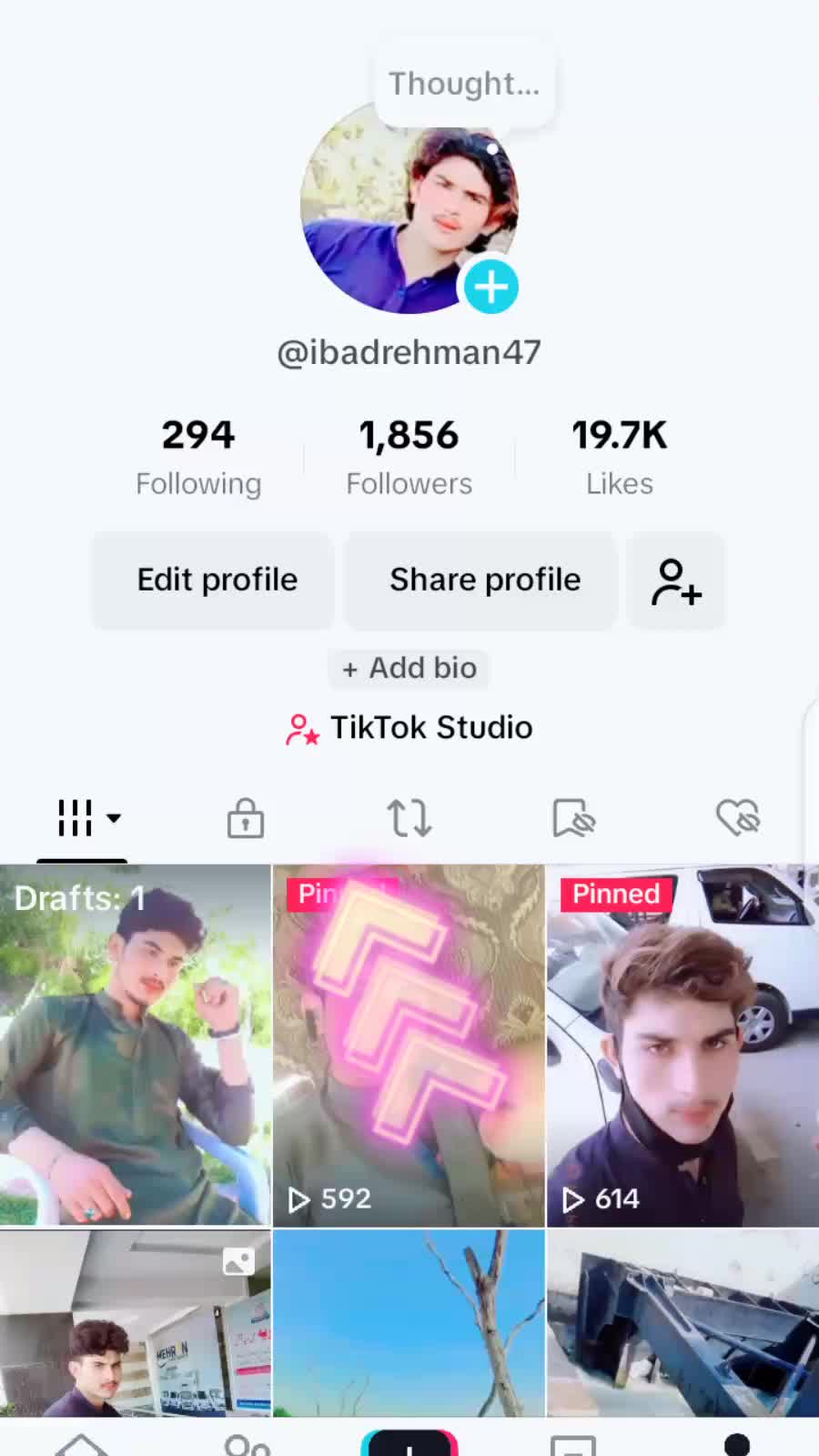Add a bio to the profile

coord(409,668)
